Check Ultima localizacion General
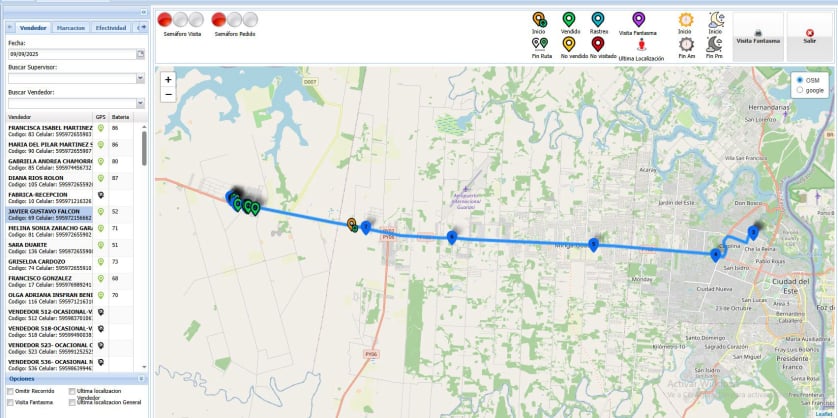This screenshot has height=418, width=838. click(72, 402)
